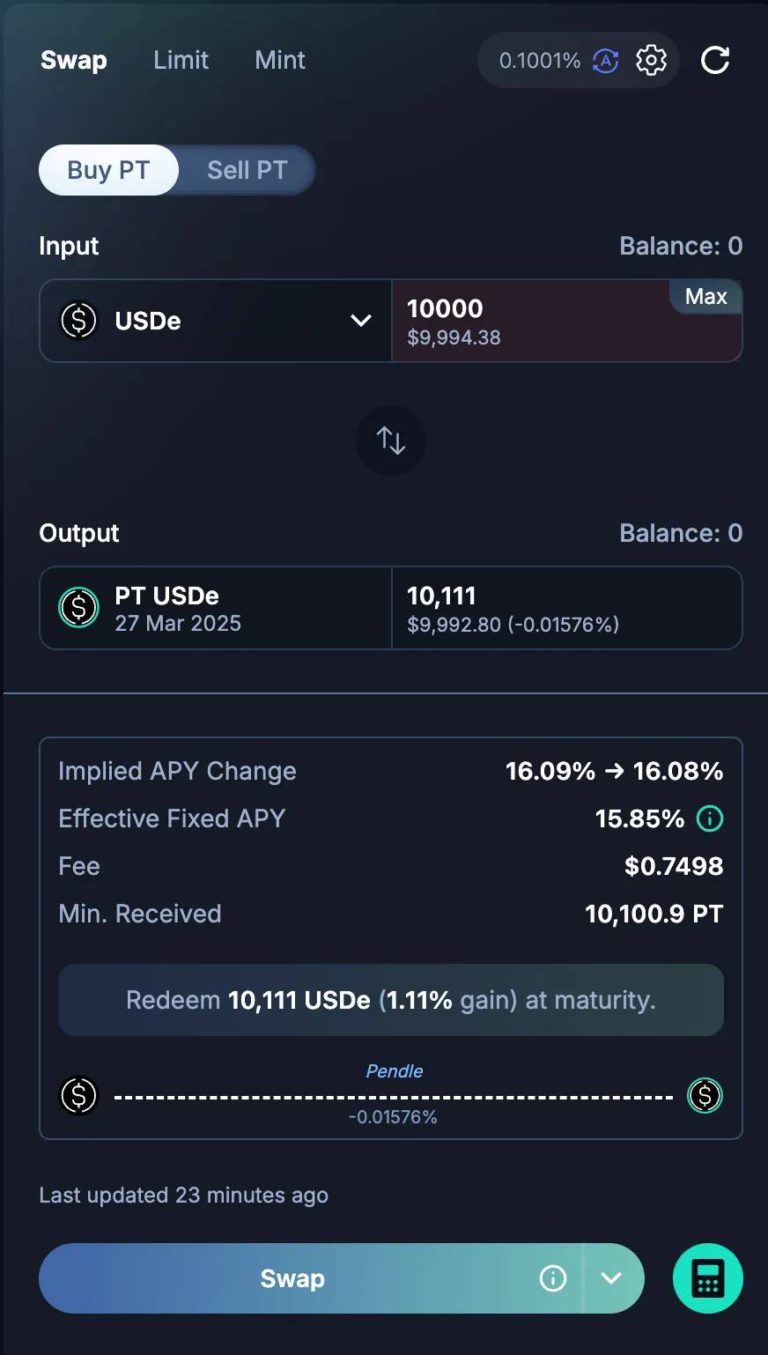The width and height of the screenshot is (768, 1355).
Task: Expand the Swap button options chevron
Action: pos(611,1278)
